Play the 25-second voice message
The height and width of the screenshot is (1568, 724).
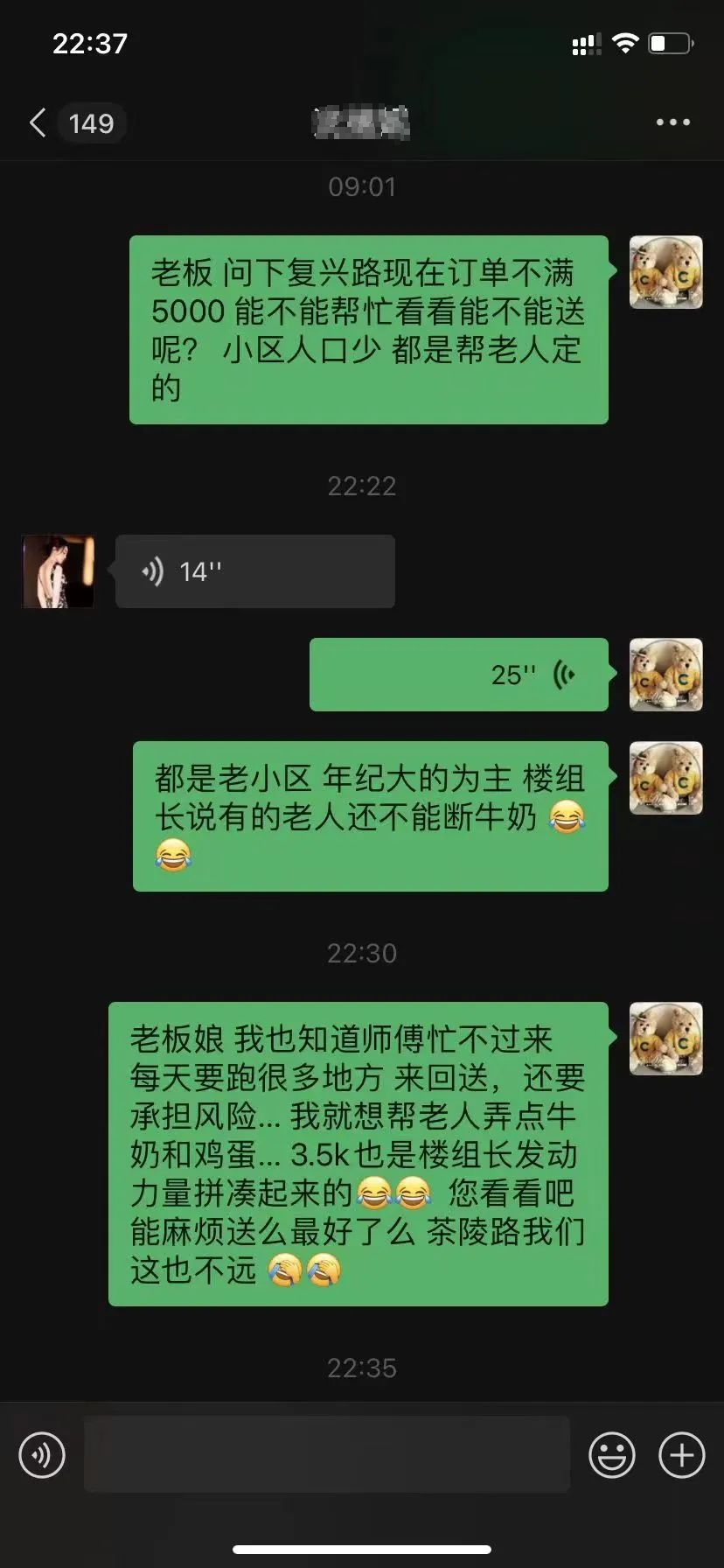(x=458, y=675)
